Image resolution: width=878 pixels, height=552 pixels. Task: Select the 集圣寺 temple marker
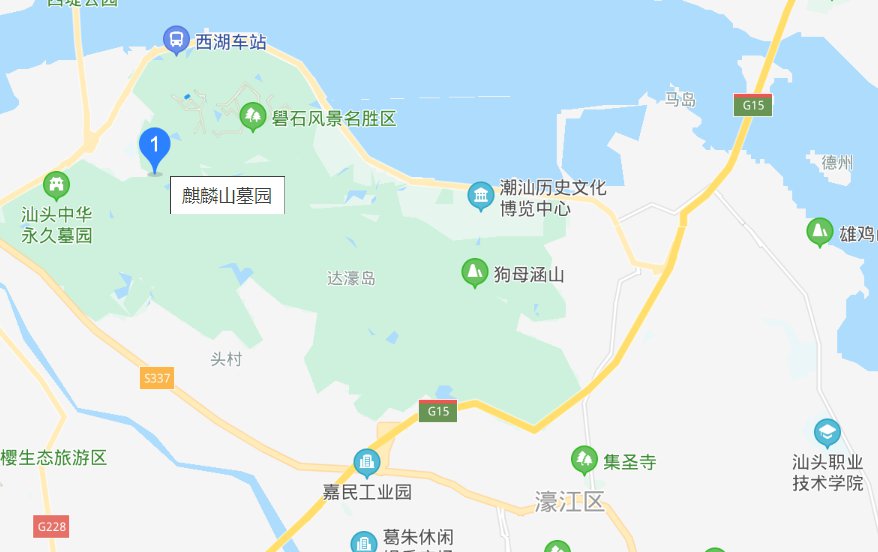[584, 460]
